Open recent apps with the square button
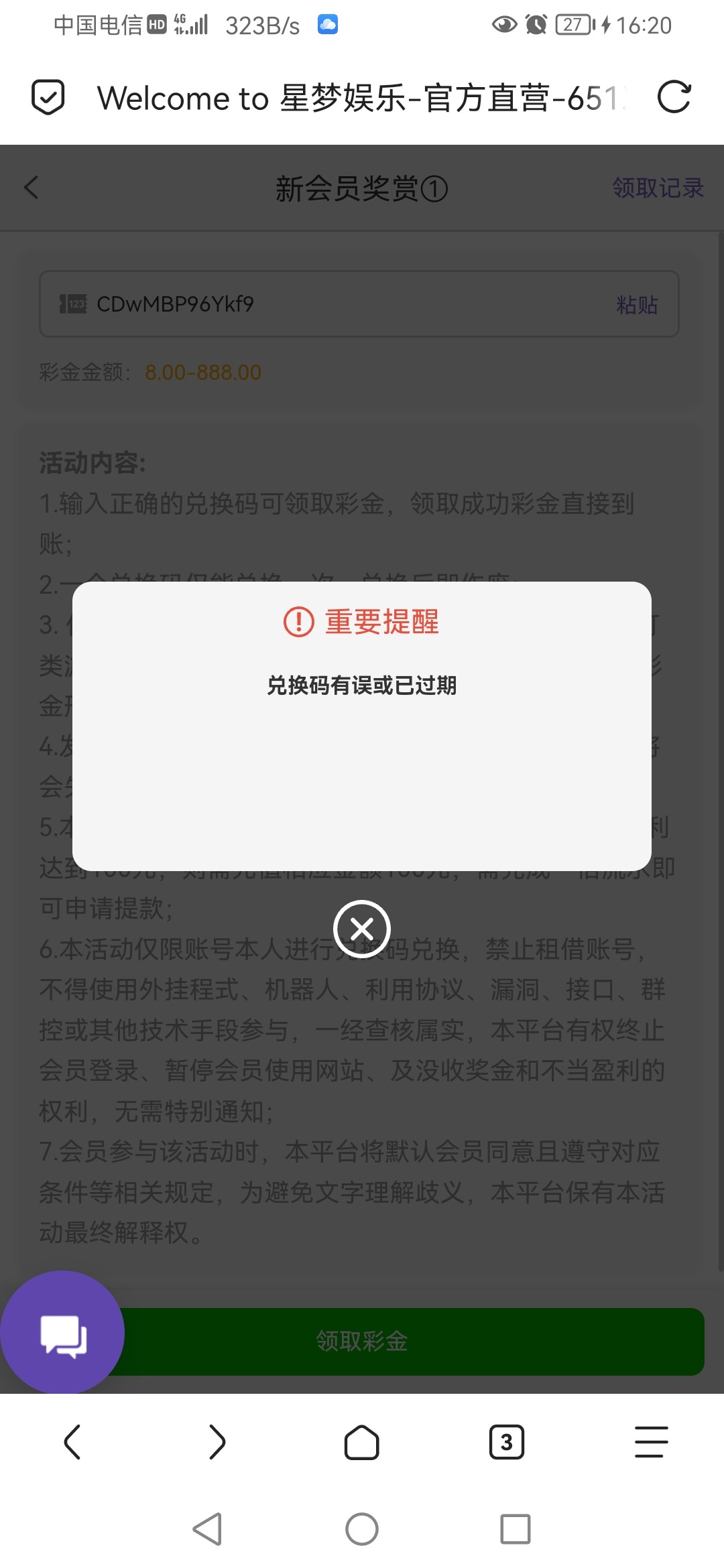 coord(516,1529)
